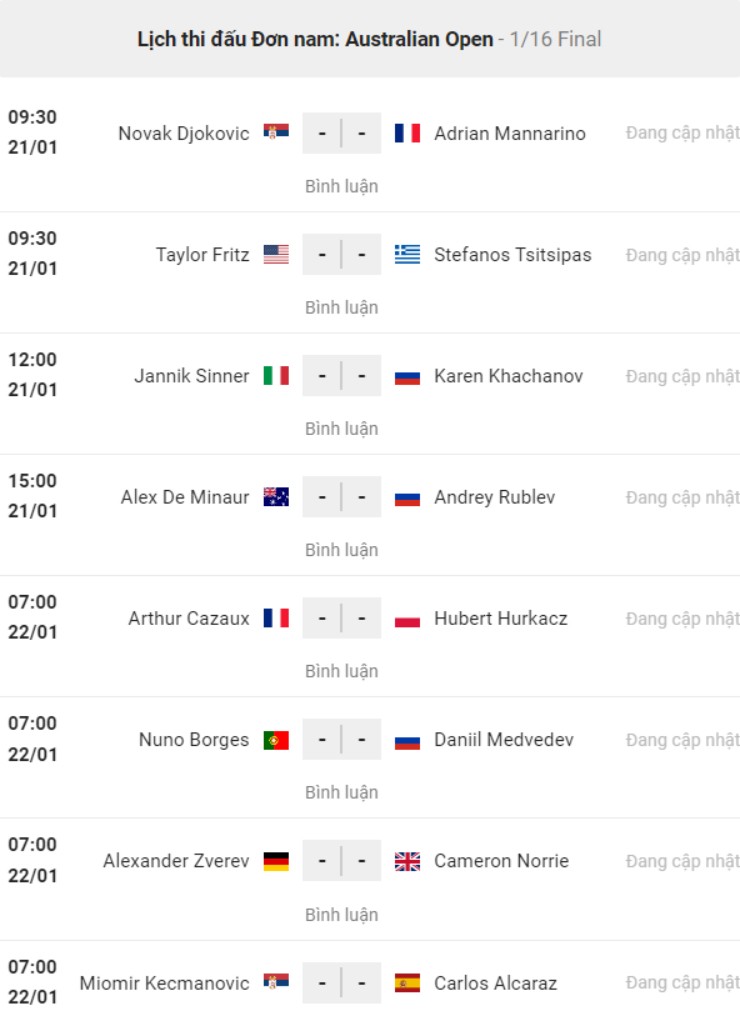Tap Bình luận under Sinner vs Khachanov
The image size is (740, 1021).
click(x=341, y=428)
